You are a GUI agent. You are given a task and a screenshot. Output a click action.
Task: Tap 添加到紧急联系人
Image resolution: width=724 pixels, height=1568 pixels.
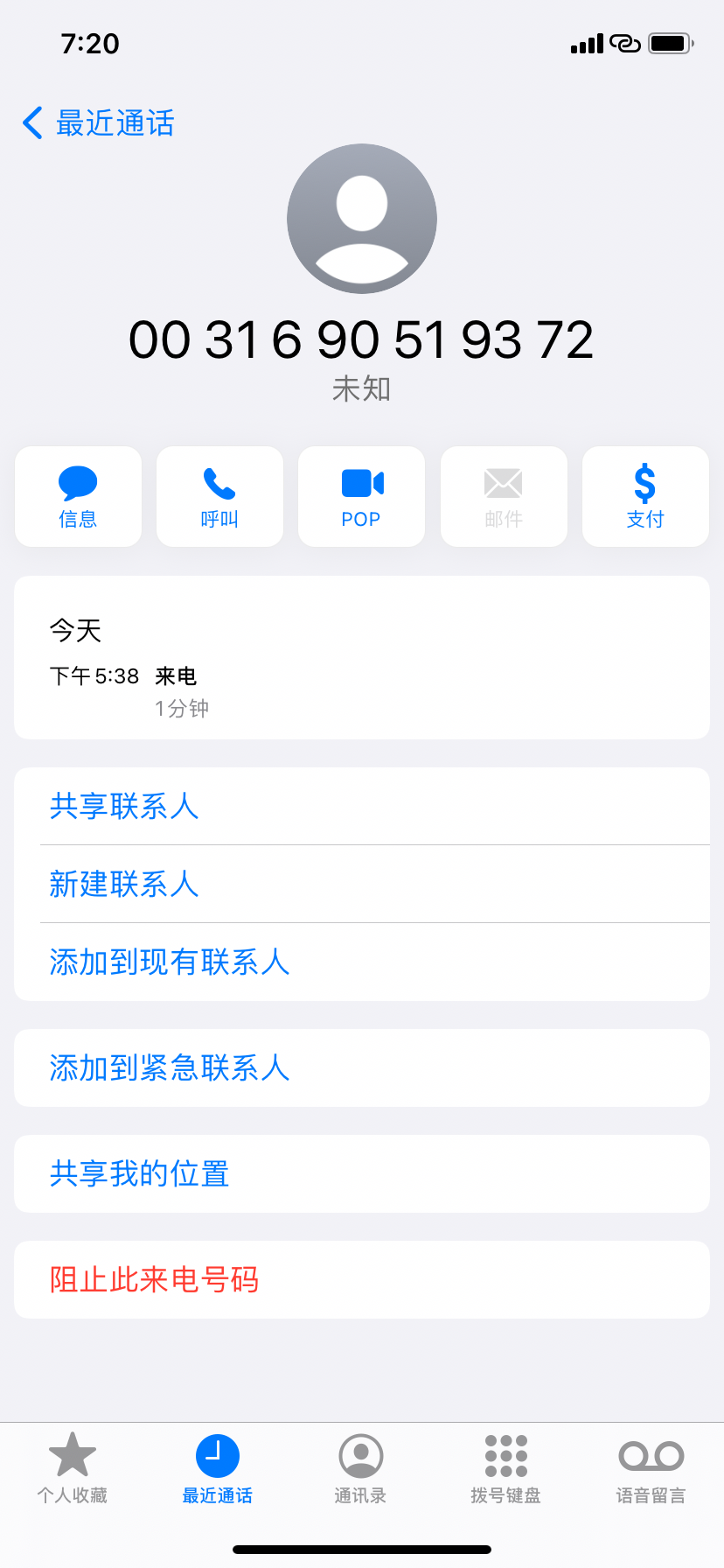(x=170, y=1067)
